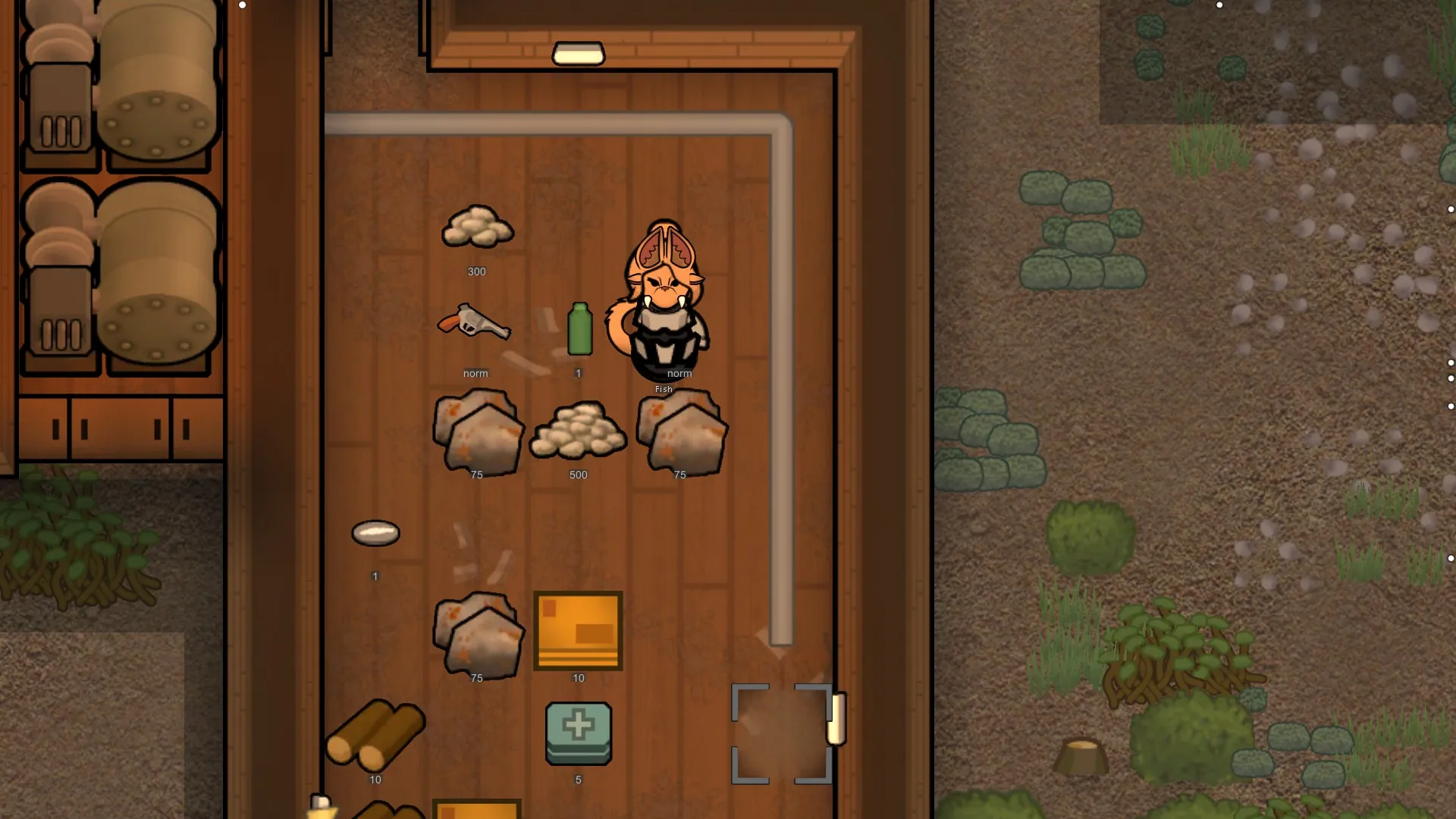This screenshot has height=819, width=1456.
Task: Select the medicine kit stack of 5
Action: click(578, 733)
